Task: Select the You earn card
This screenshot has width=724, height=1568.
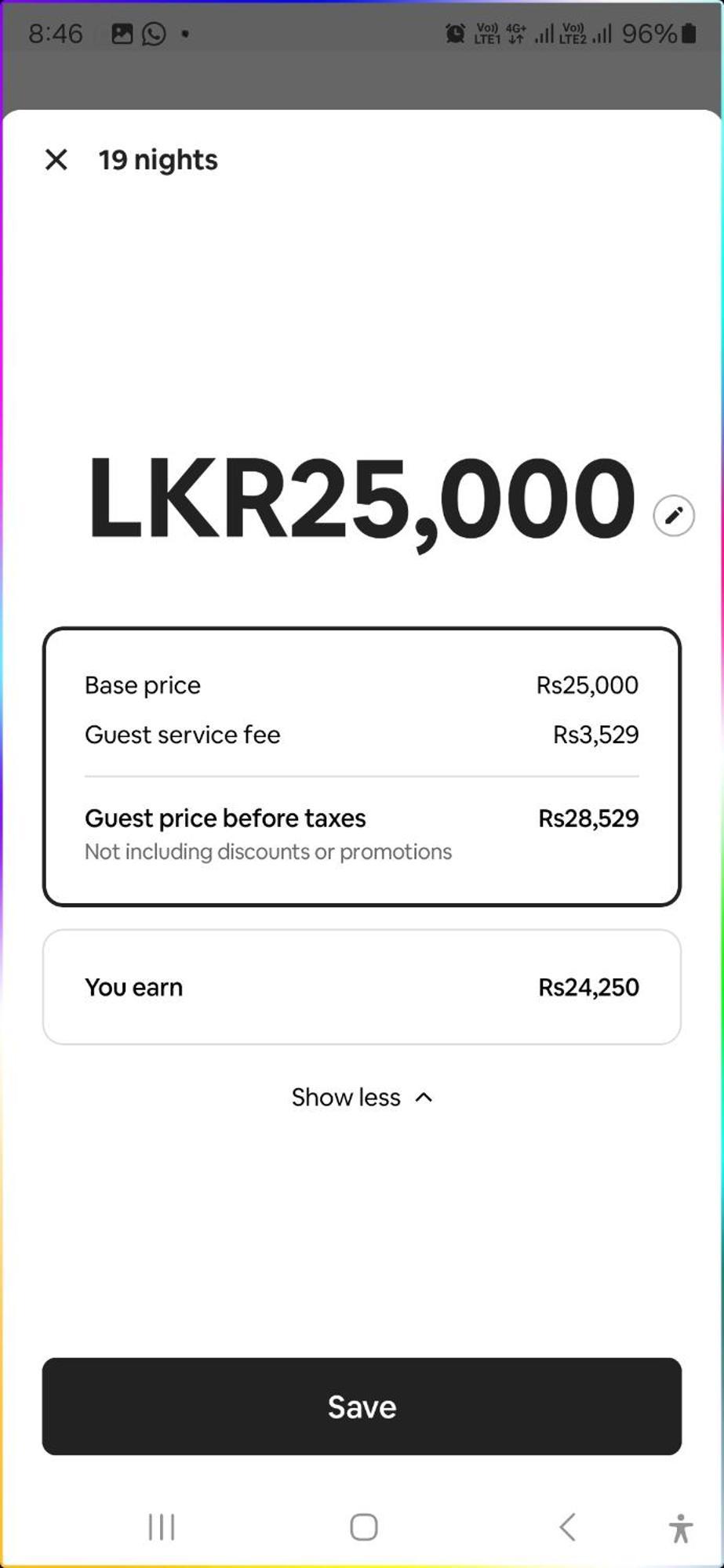Action: click(362, 987)
